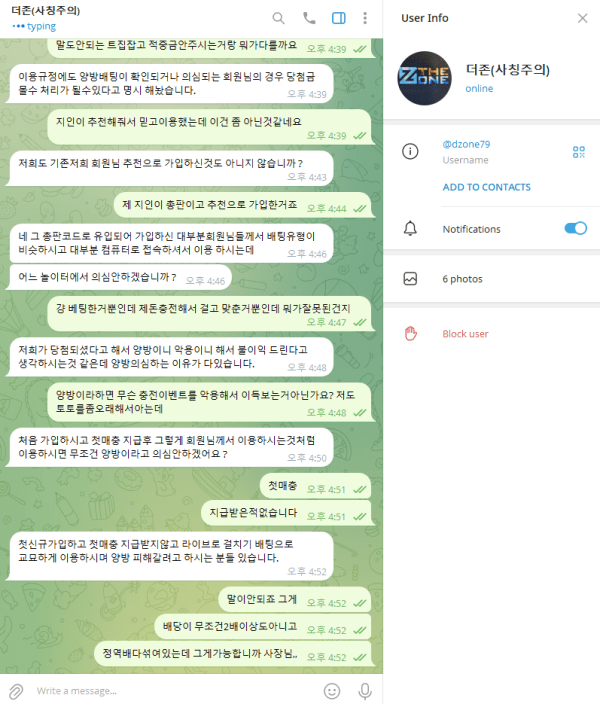600x704 pixels.
Task: Open the chat overflow menu
Action: click(365, 18)
